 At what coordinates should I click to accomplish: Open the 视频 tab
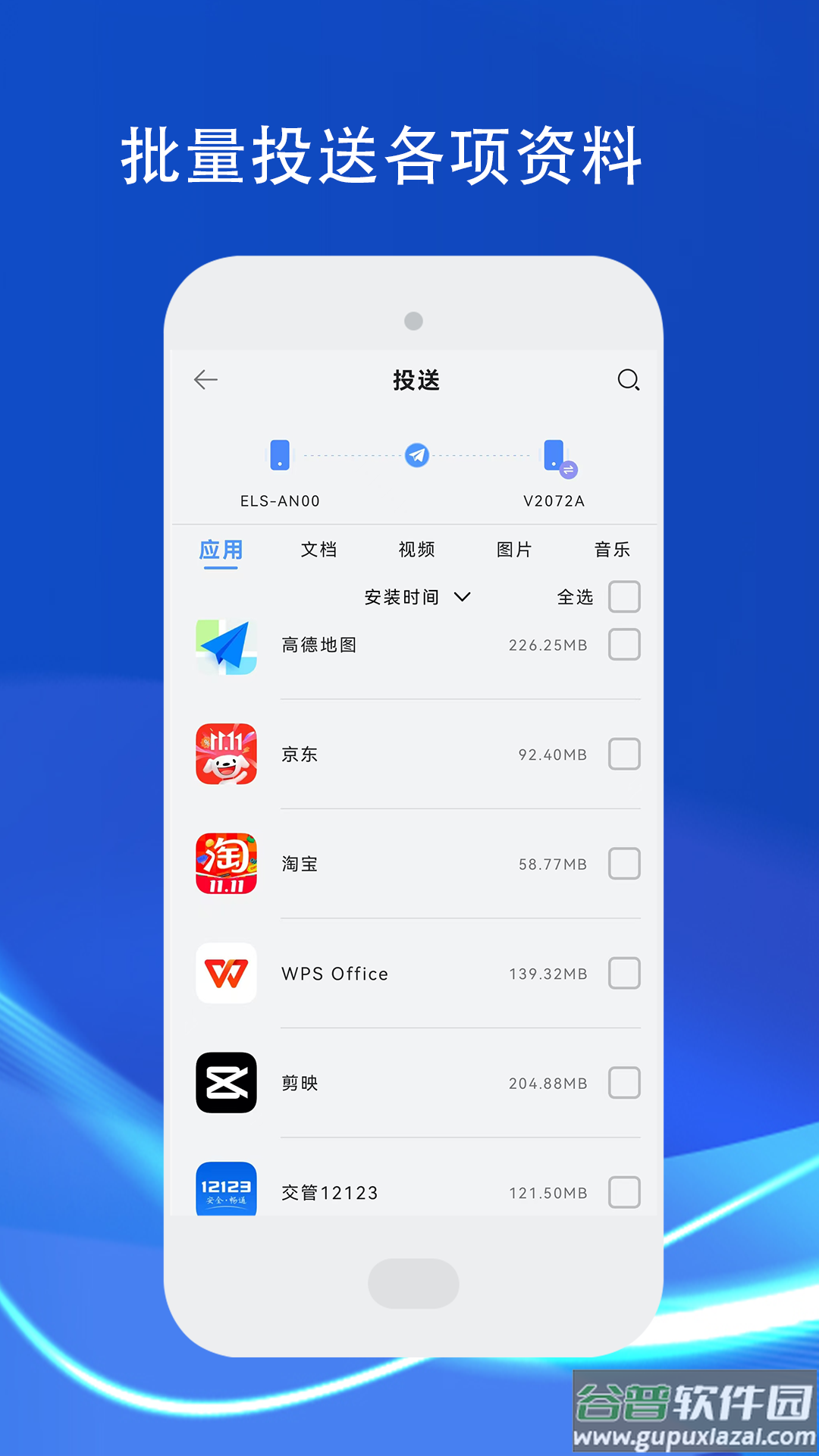coord(416,550)
